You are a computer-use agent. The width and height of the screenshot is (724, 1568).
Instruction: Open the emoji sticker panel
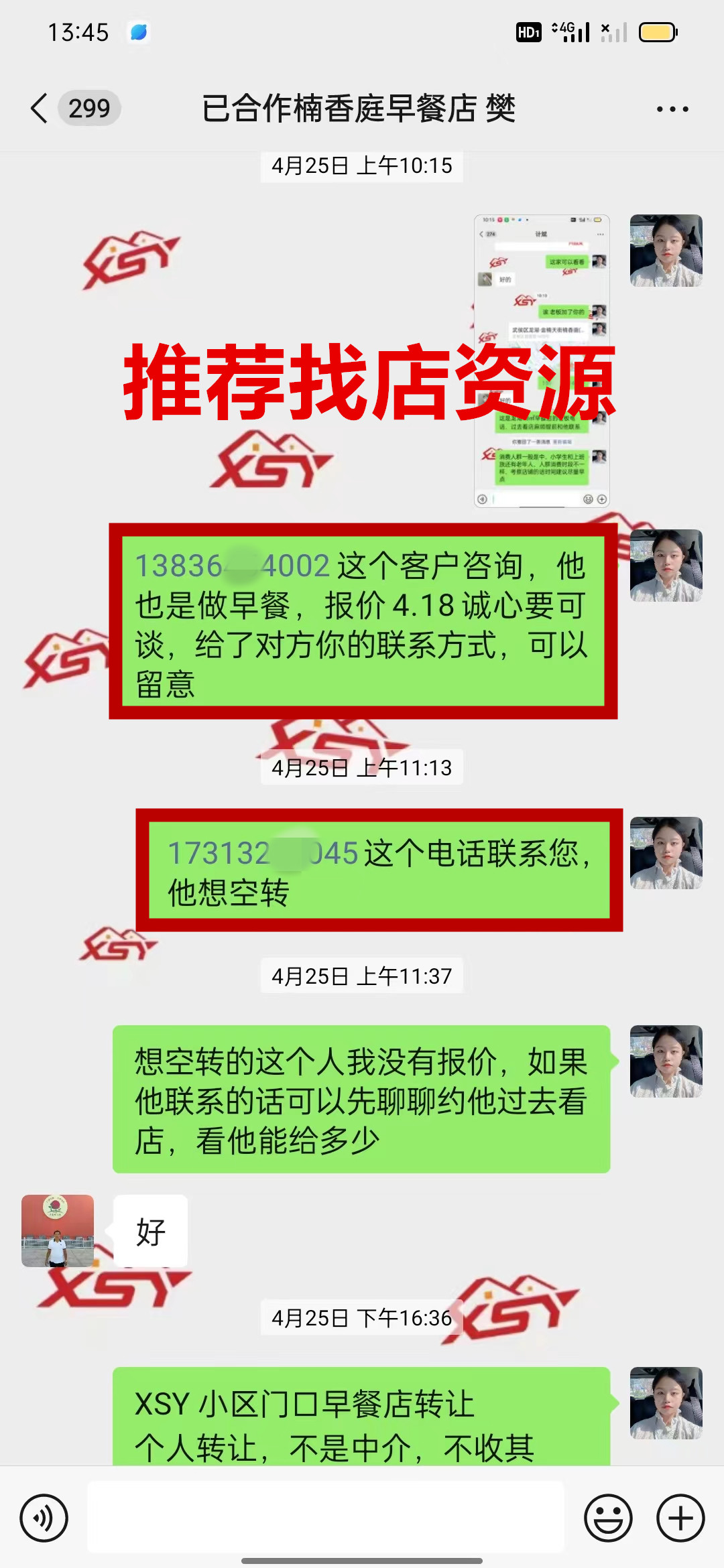(608, 1518)
